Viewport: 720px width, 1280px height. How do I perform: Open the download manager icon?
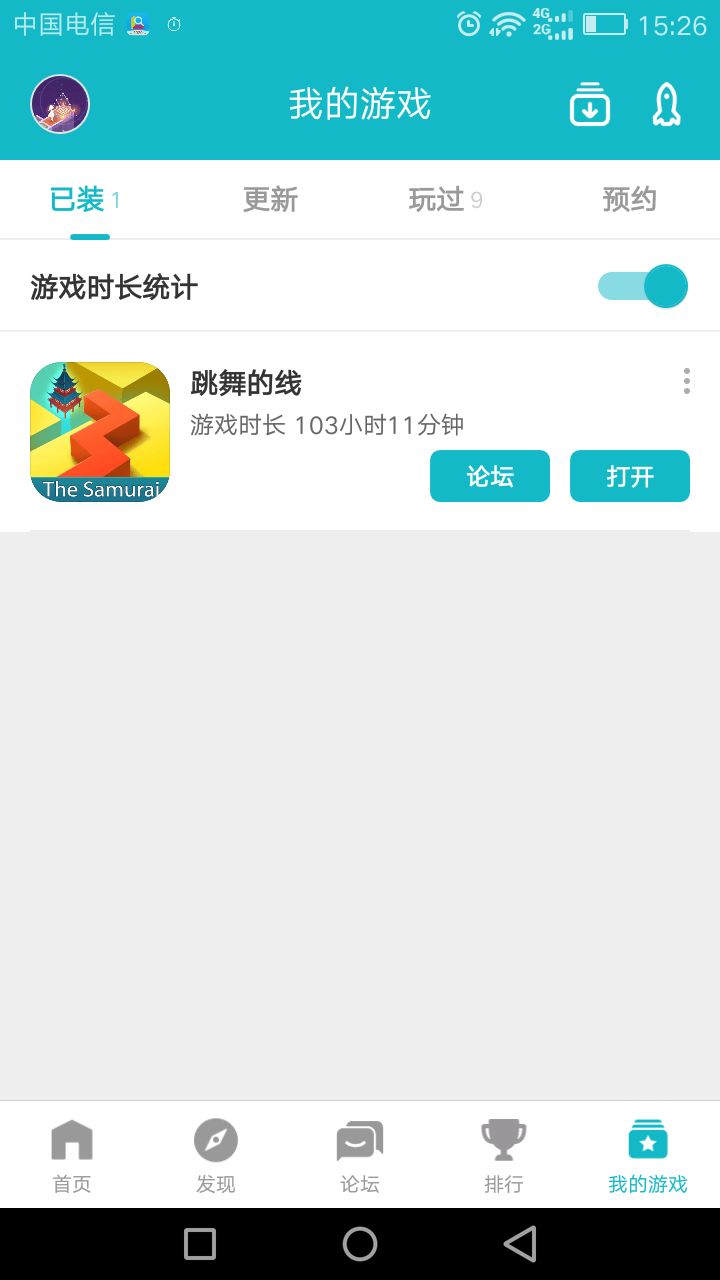coord(590,104)
